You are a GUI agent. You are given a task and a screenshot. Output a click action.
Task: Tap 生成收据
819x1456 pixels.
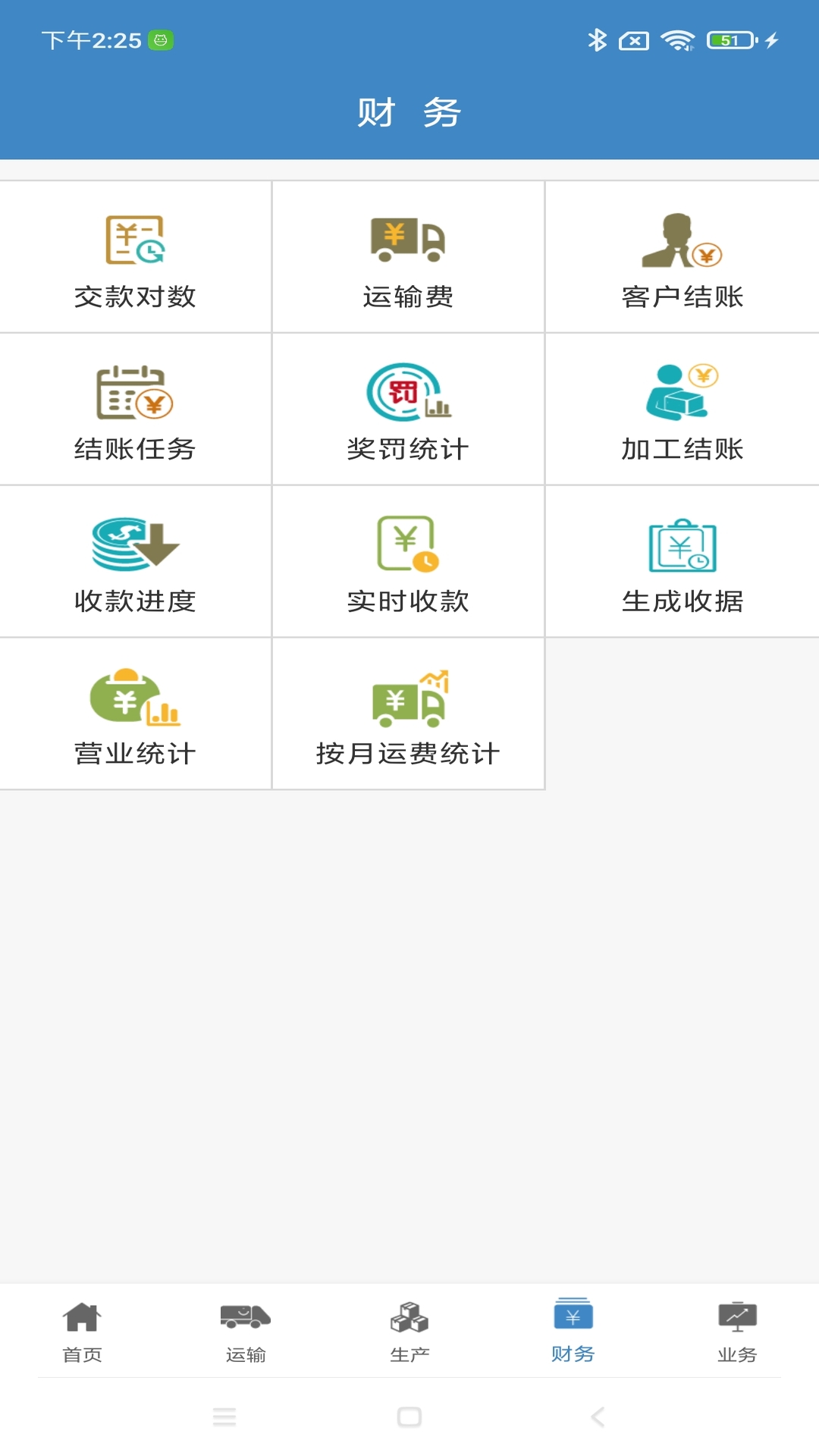point(682,562)
